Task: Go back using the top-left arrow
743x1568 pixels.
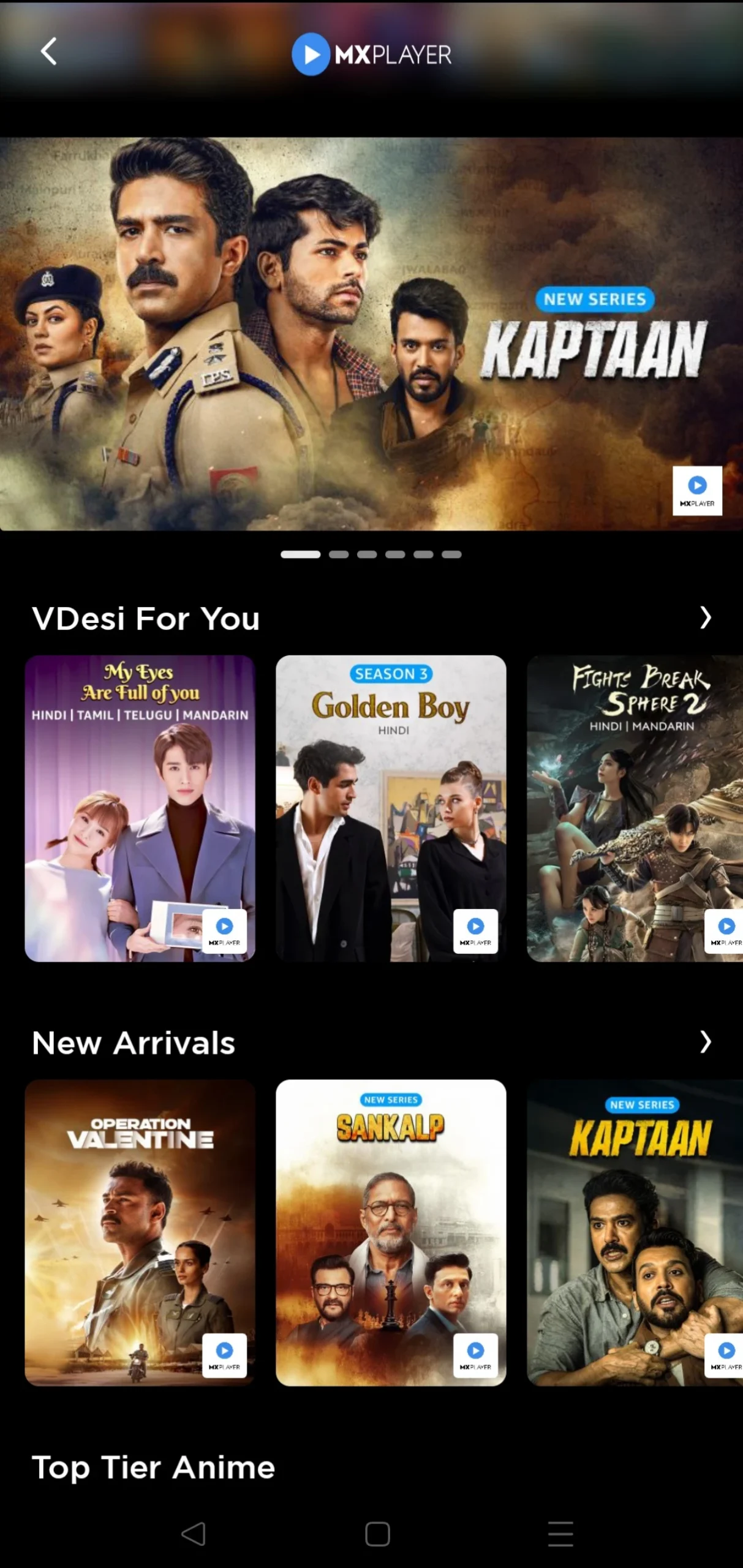Action: (49, 51)
